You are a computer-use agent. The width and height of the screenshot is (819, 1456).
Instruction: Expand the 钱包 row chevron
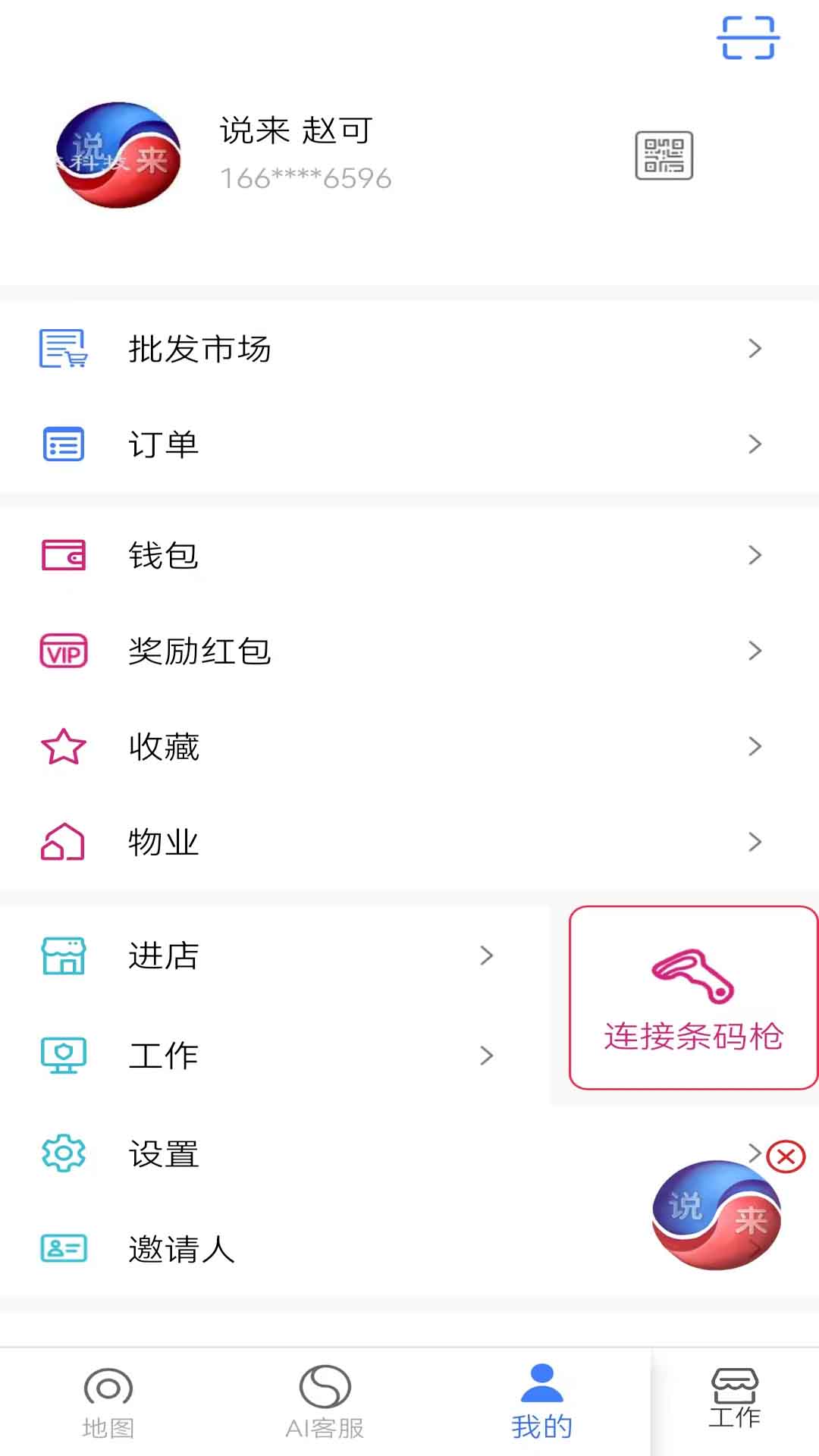click(755, 556)
